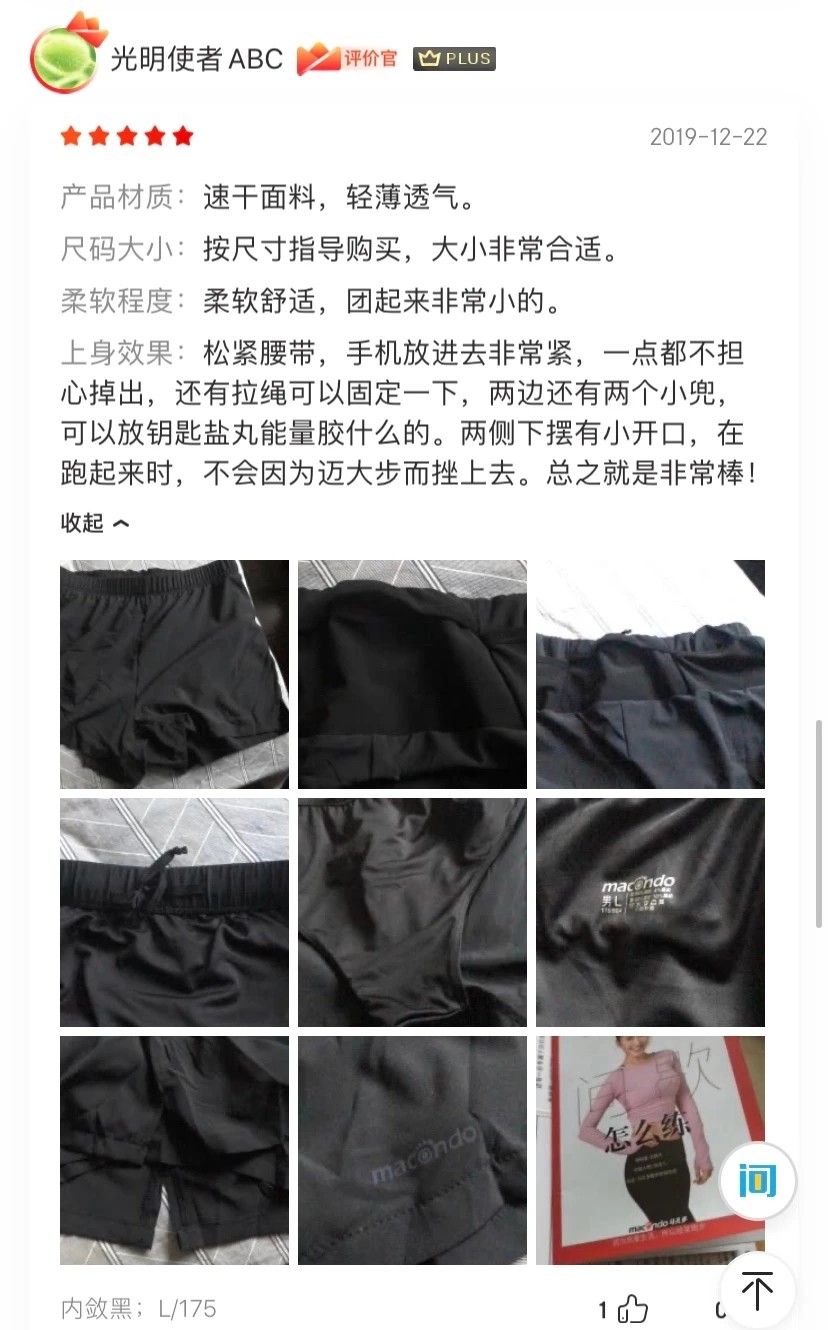Tap the 问 ask-question floating button
The image size is (828, 1330).
[x=757, y=1181]
